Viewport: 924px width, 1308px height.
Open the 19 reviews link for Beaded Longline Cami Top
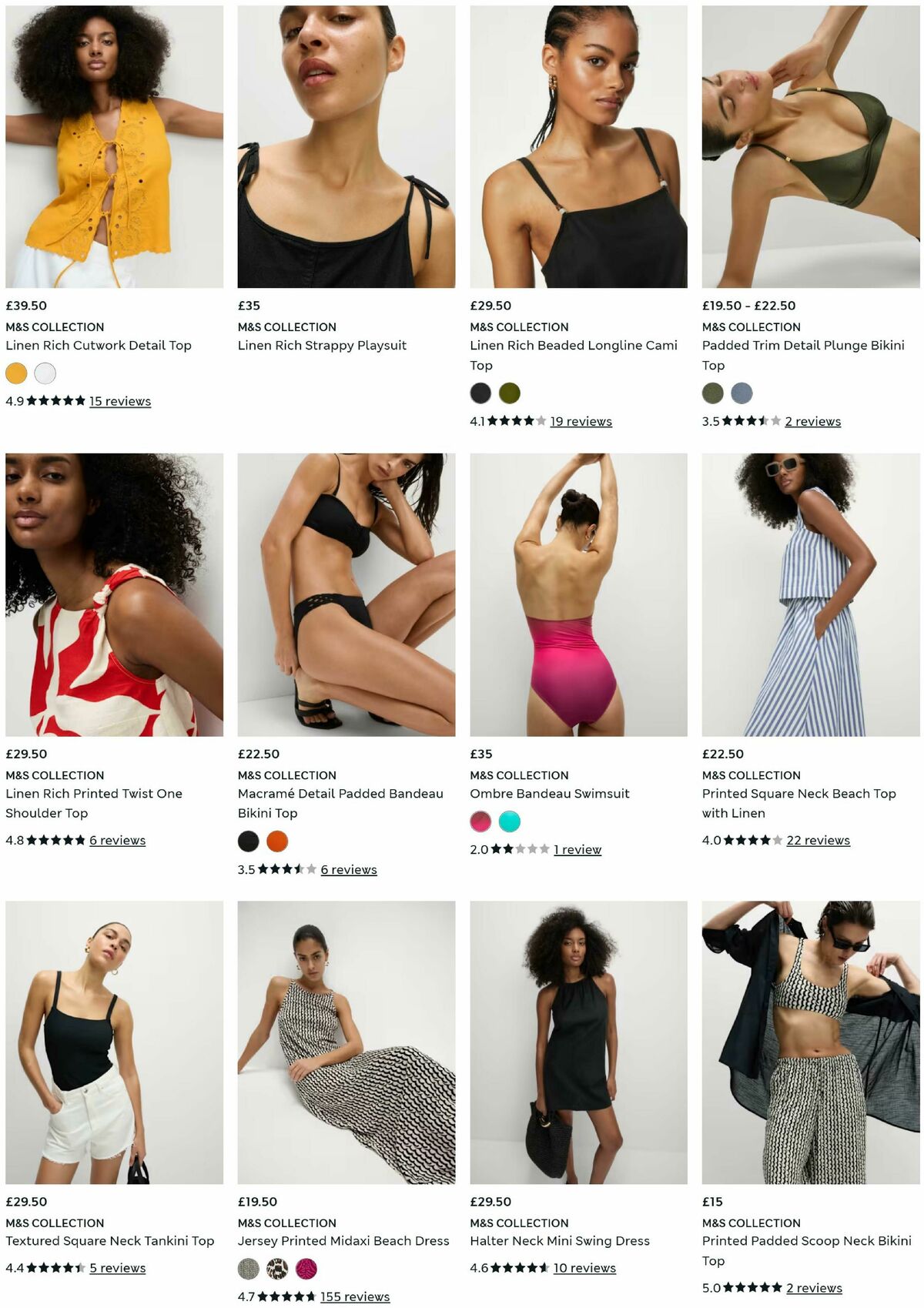point(581,421)
